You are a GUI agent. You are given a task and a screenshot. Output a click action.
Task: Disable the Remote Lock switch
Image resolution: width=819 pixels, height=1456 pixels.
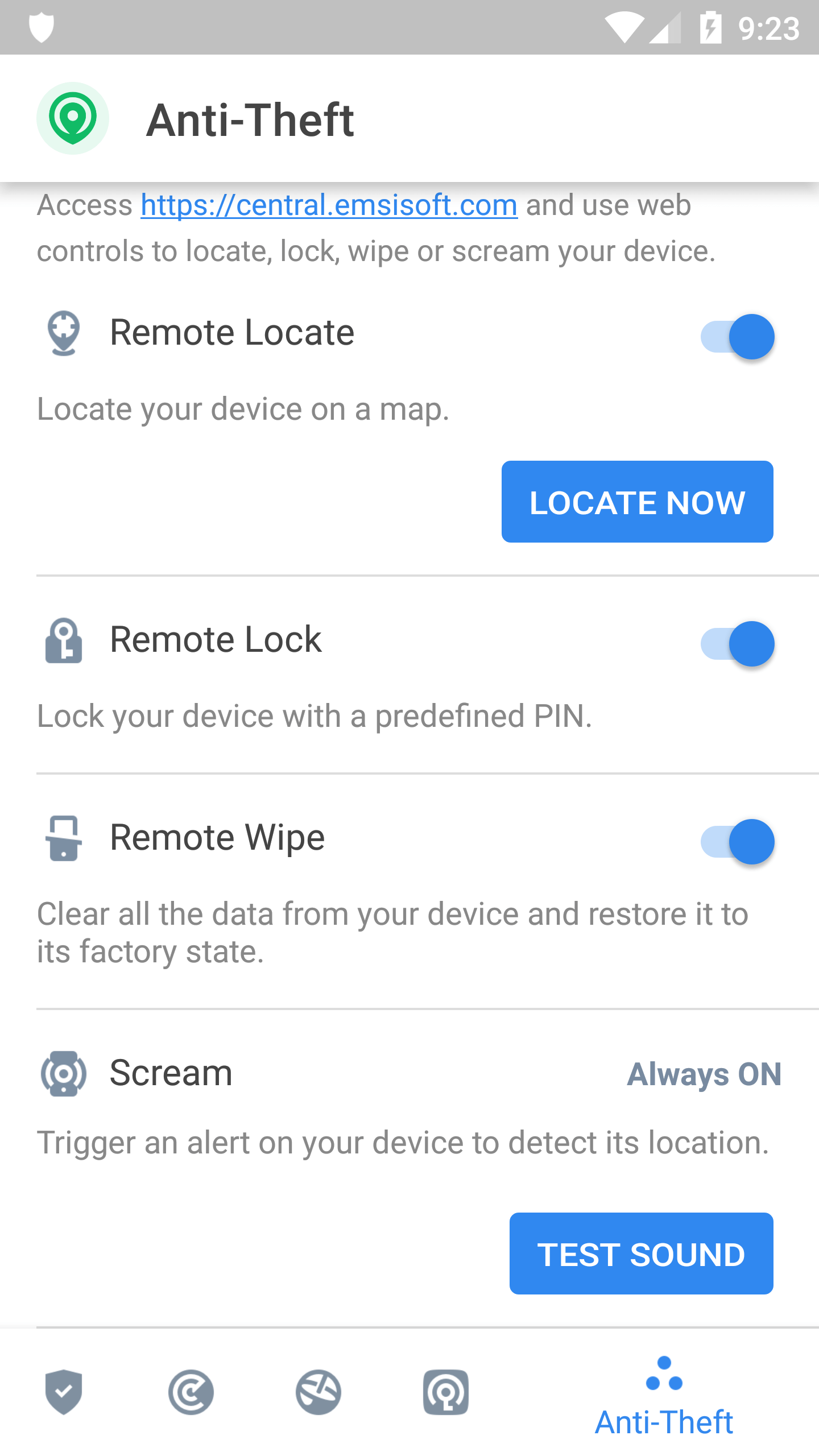click(737, 644)
